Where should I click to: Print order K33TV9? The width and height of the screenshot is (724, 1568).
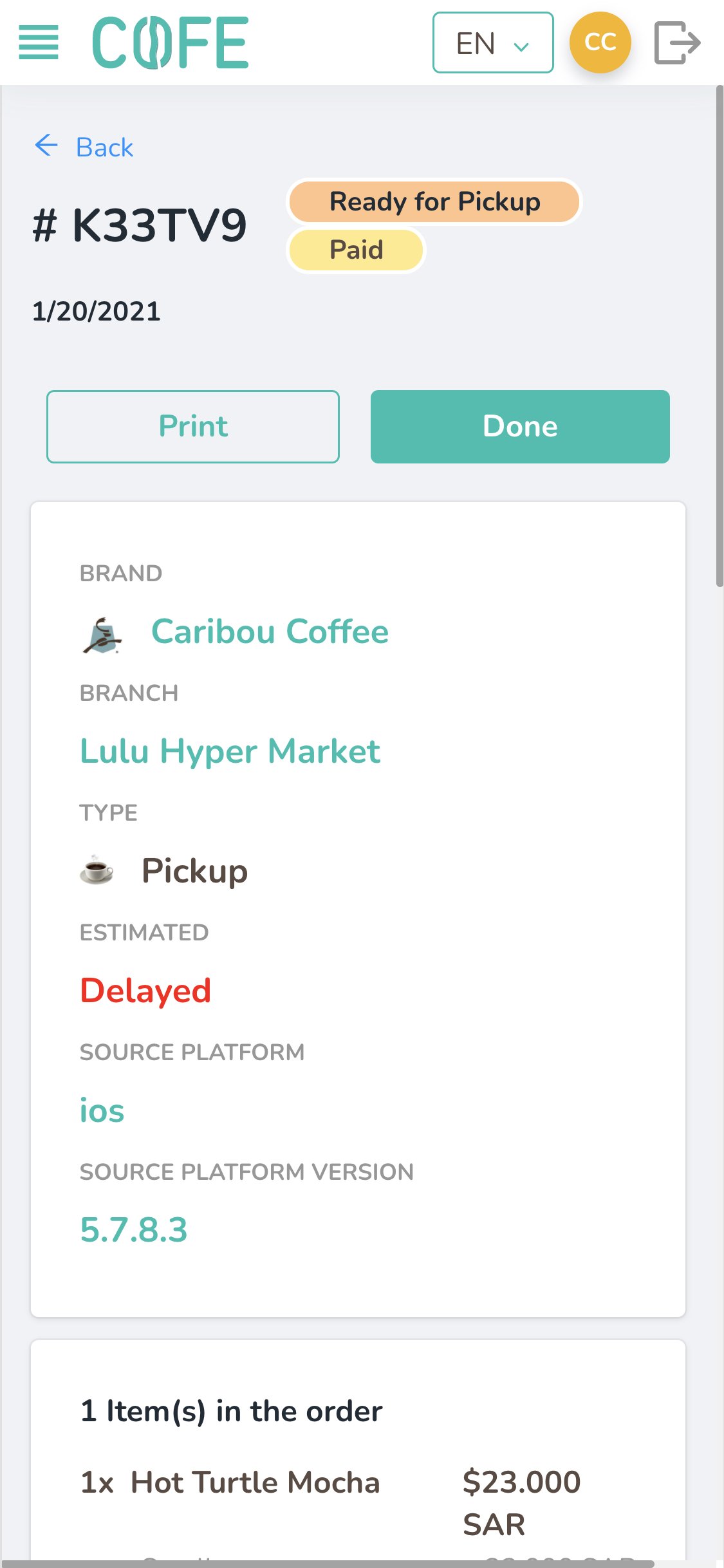click(x=193, y=426)
